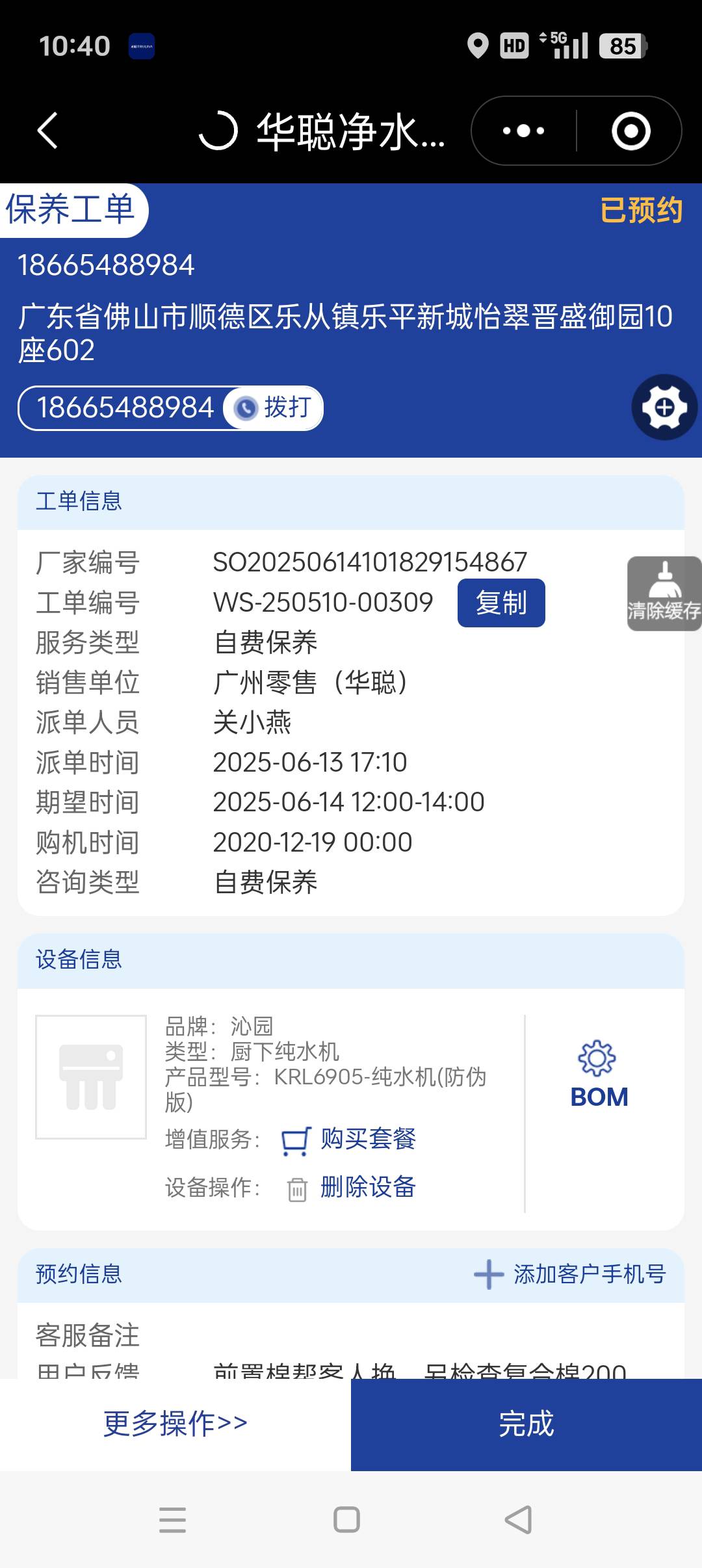
Task: Open the device image thumbnail
Action: coord(91,1077)
